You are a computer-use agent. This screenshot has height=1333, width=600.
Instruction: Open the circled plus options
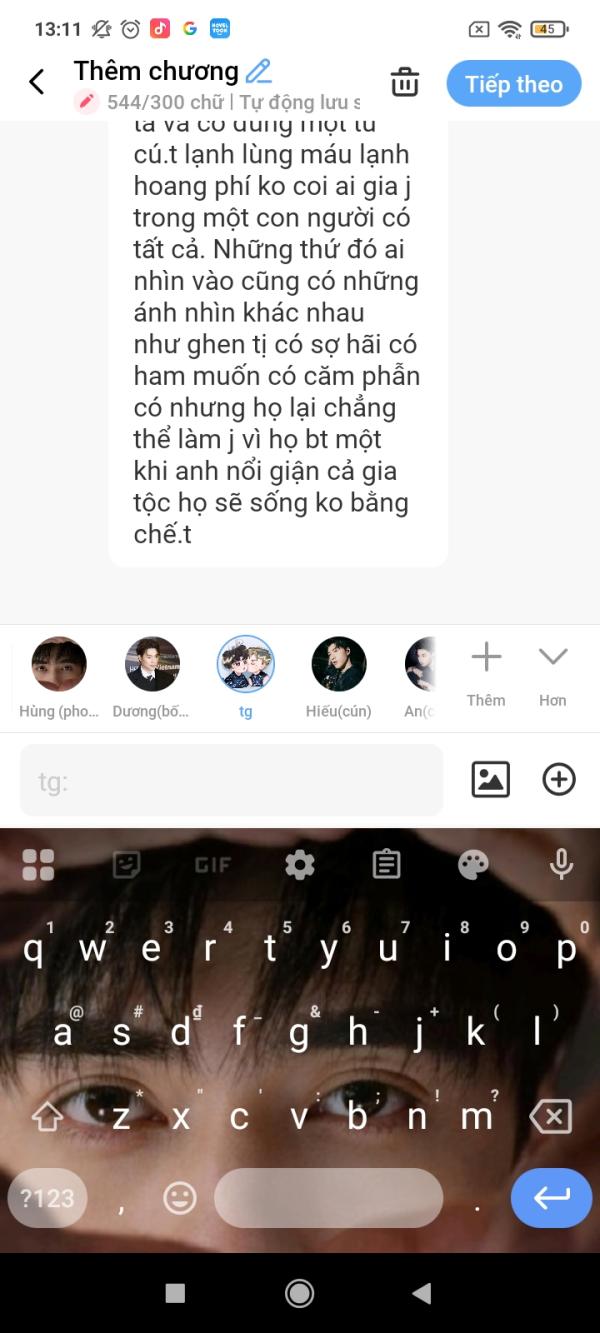click(x=559, y=779)
